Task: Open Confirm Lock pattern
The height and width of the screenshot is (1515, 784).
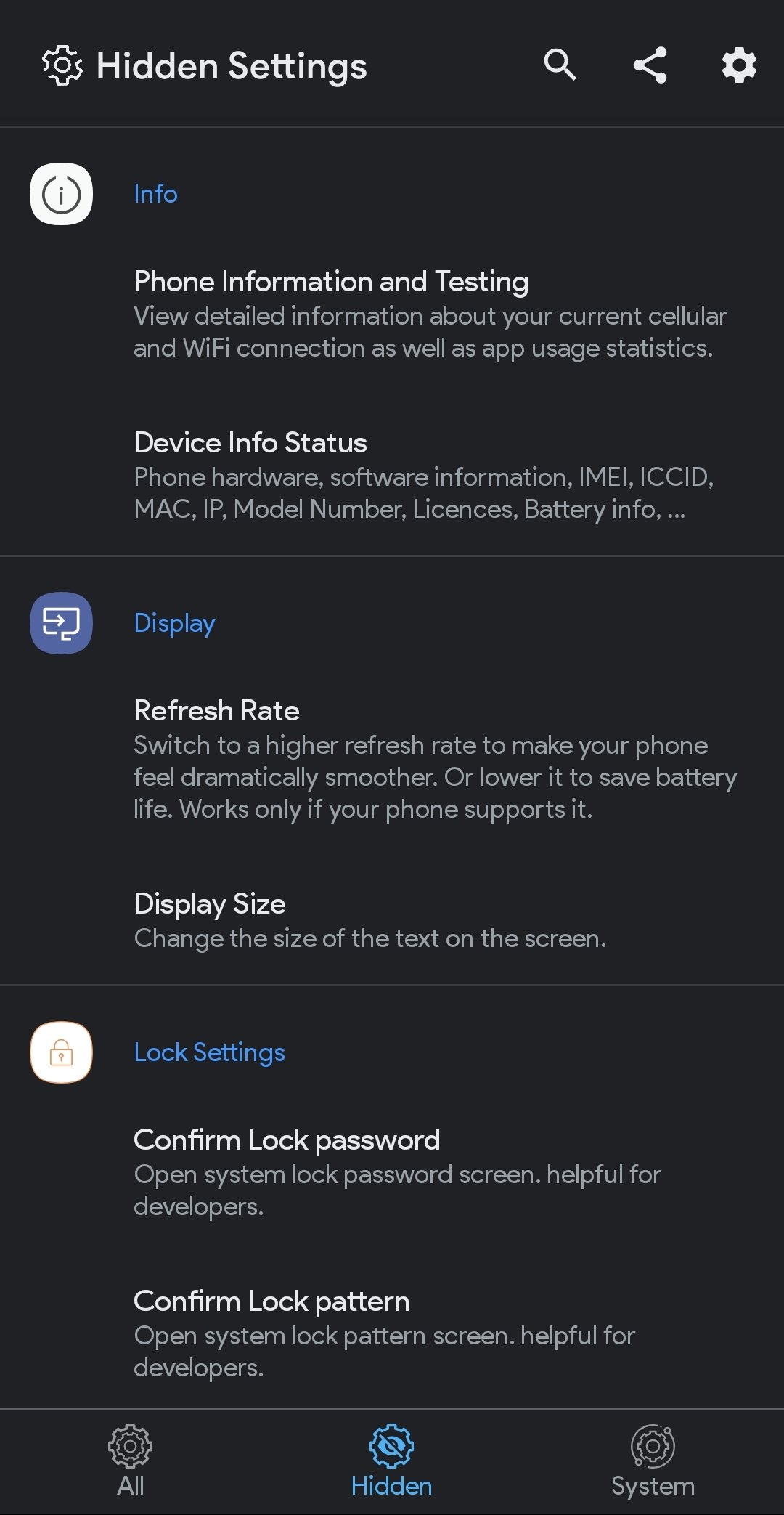Action: pyautogui.click(x=392, y=1334)
